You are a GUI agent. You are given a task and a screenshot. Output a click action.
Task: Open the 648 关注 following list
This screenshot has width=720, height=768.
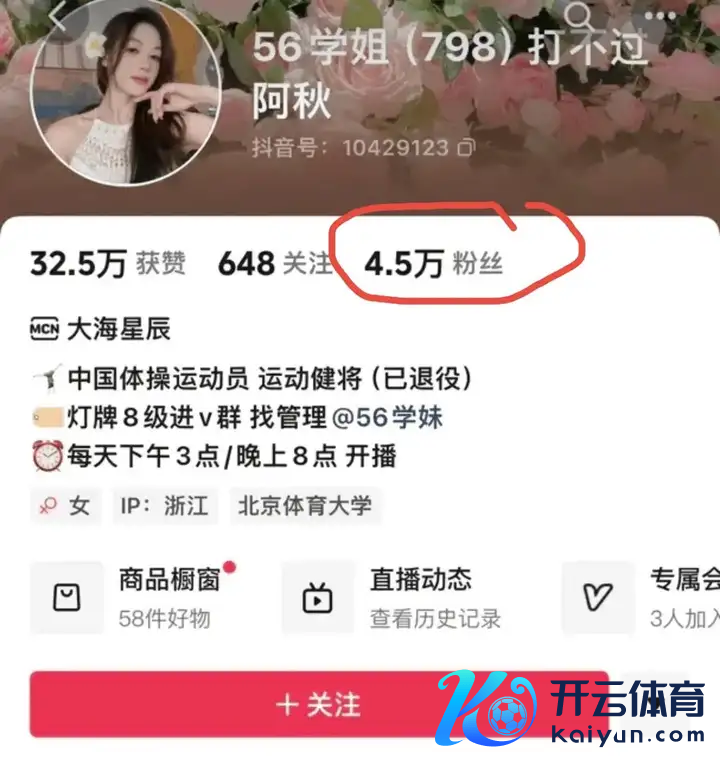tap(275, 264)
